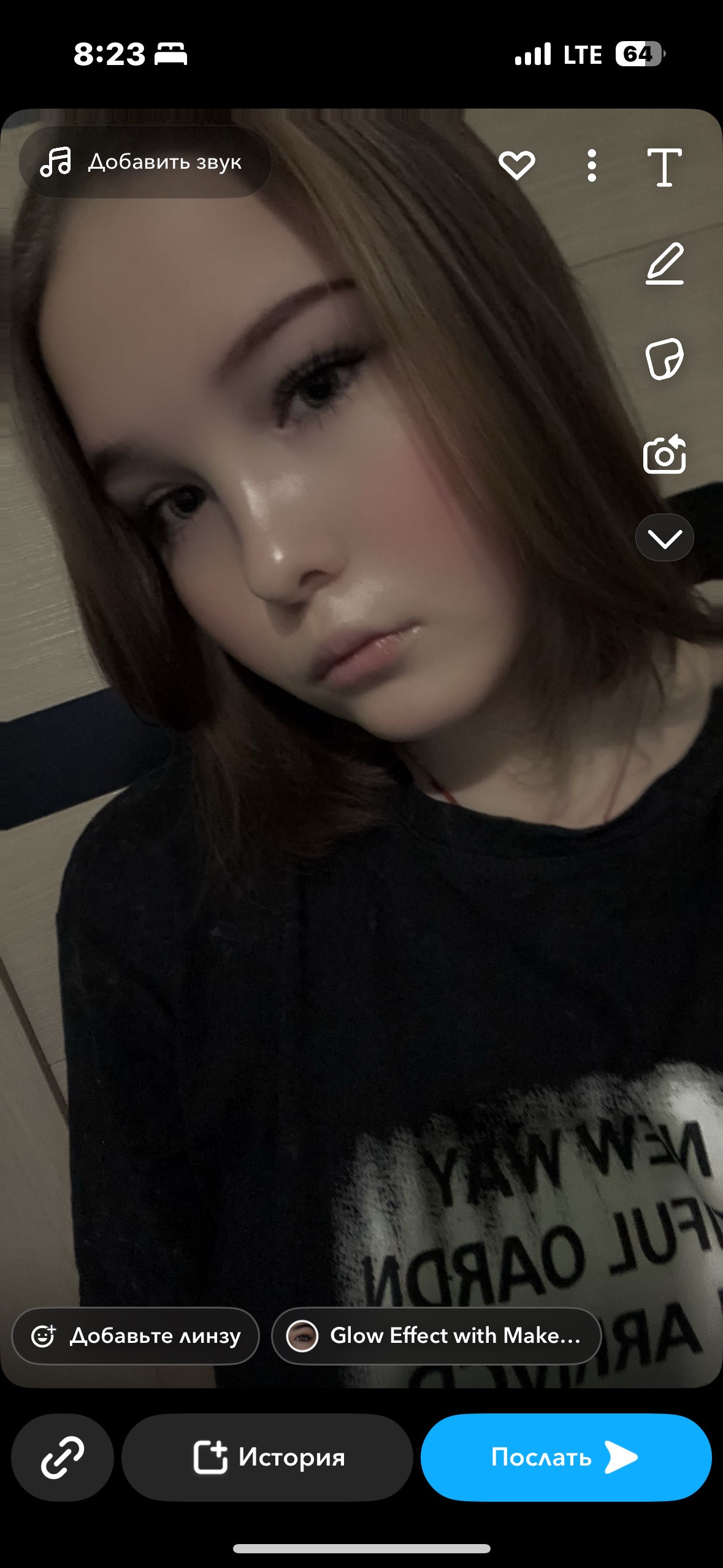Tap the Добавить звук music button

point(145,162)
